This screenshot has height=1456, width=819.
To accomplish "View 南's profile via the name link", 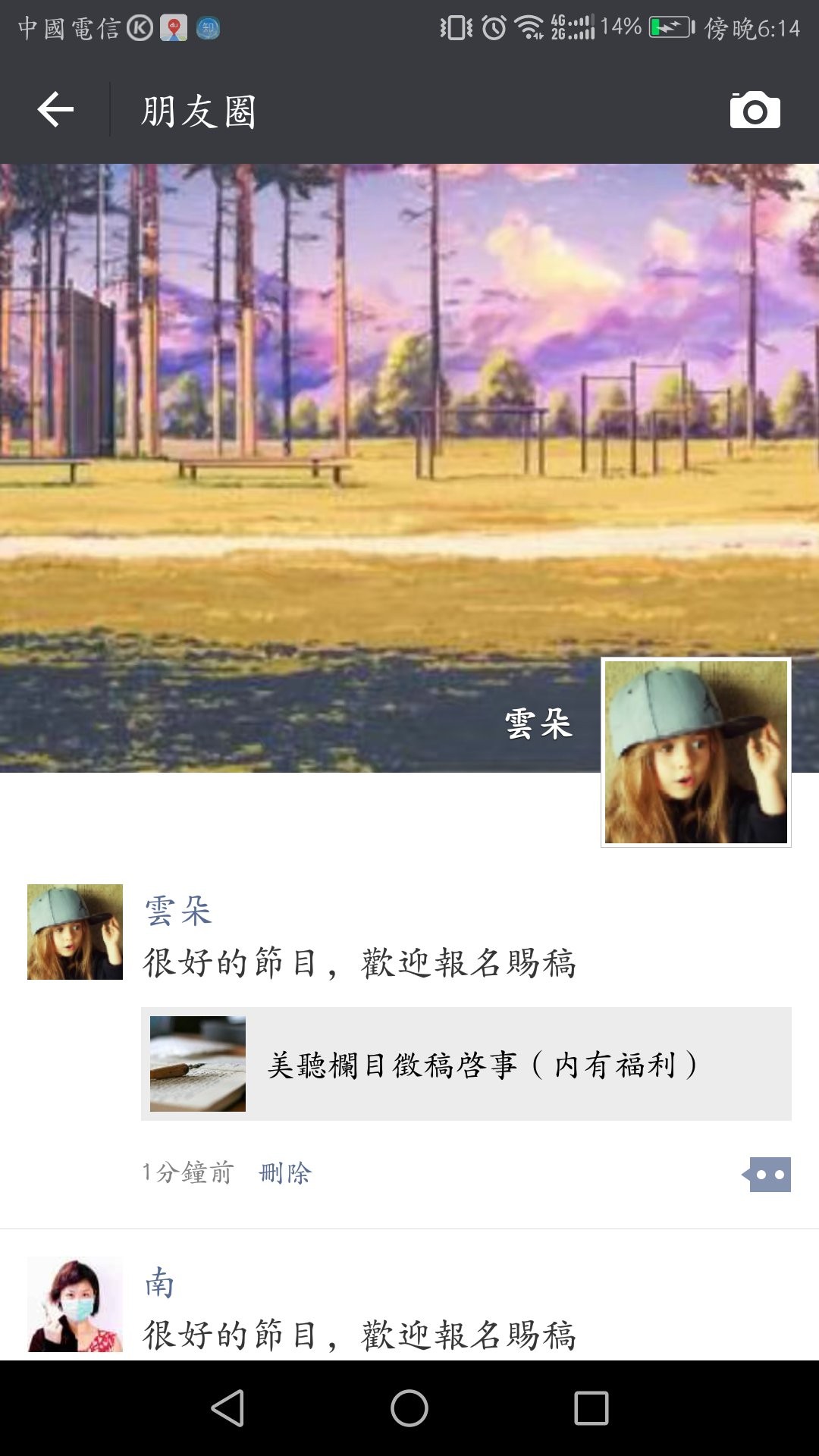I will (x=160, y=1283).
